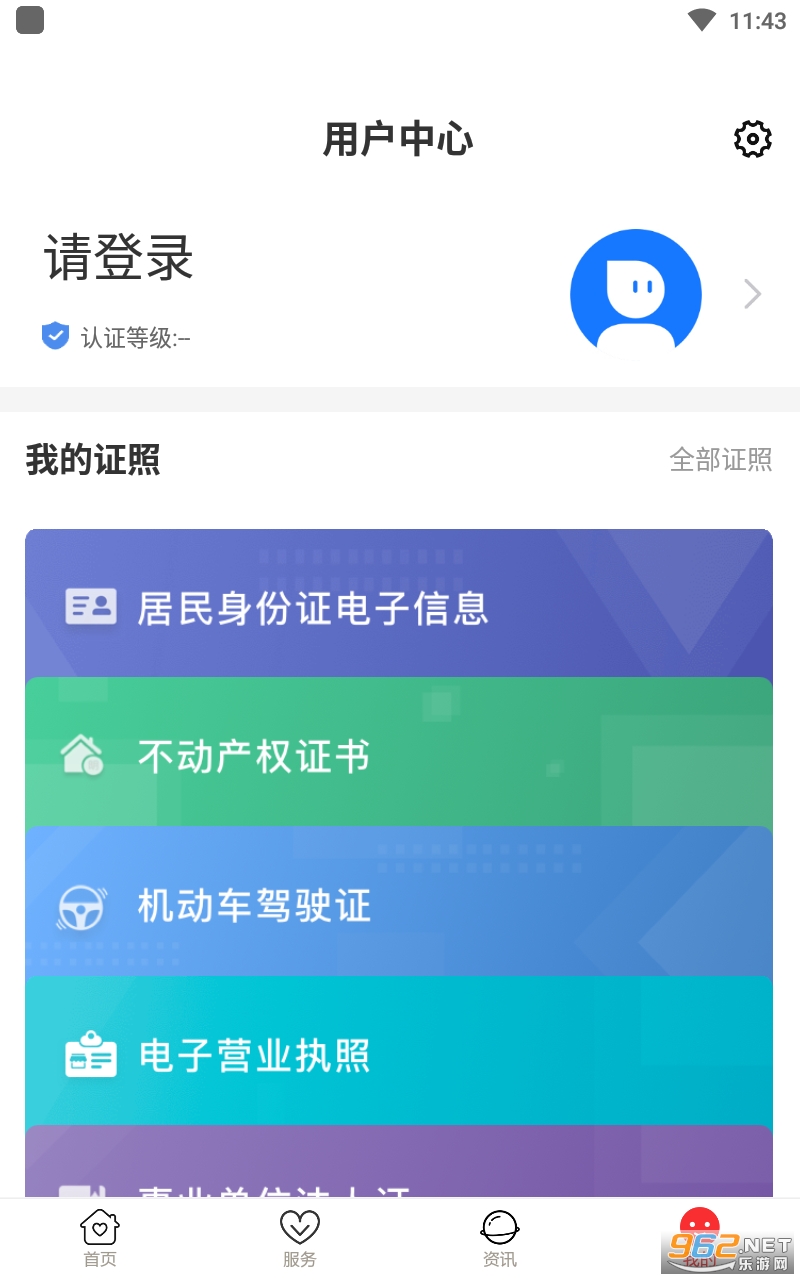
Task: View 全部证照 list
Action: (x=720, y=460)
